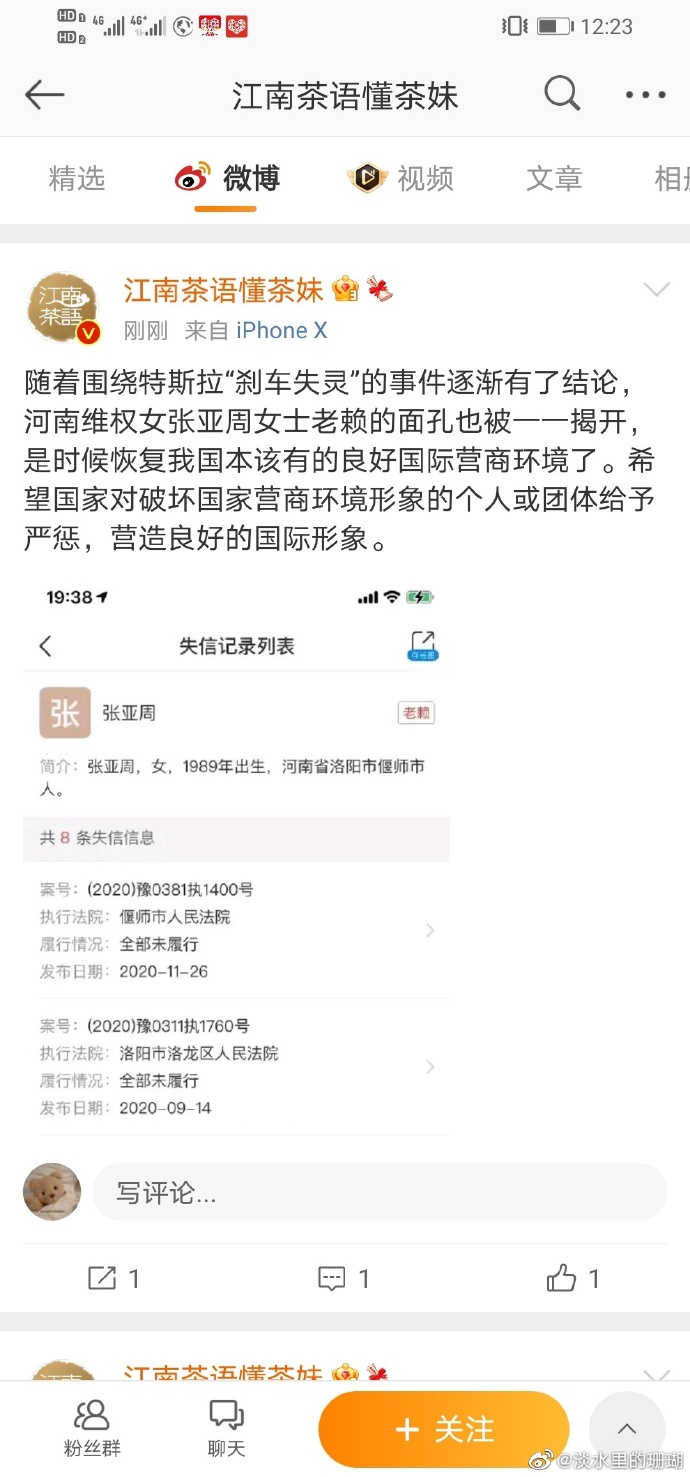Like this post with thumbs up

[x=573, y=1278]
